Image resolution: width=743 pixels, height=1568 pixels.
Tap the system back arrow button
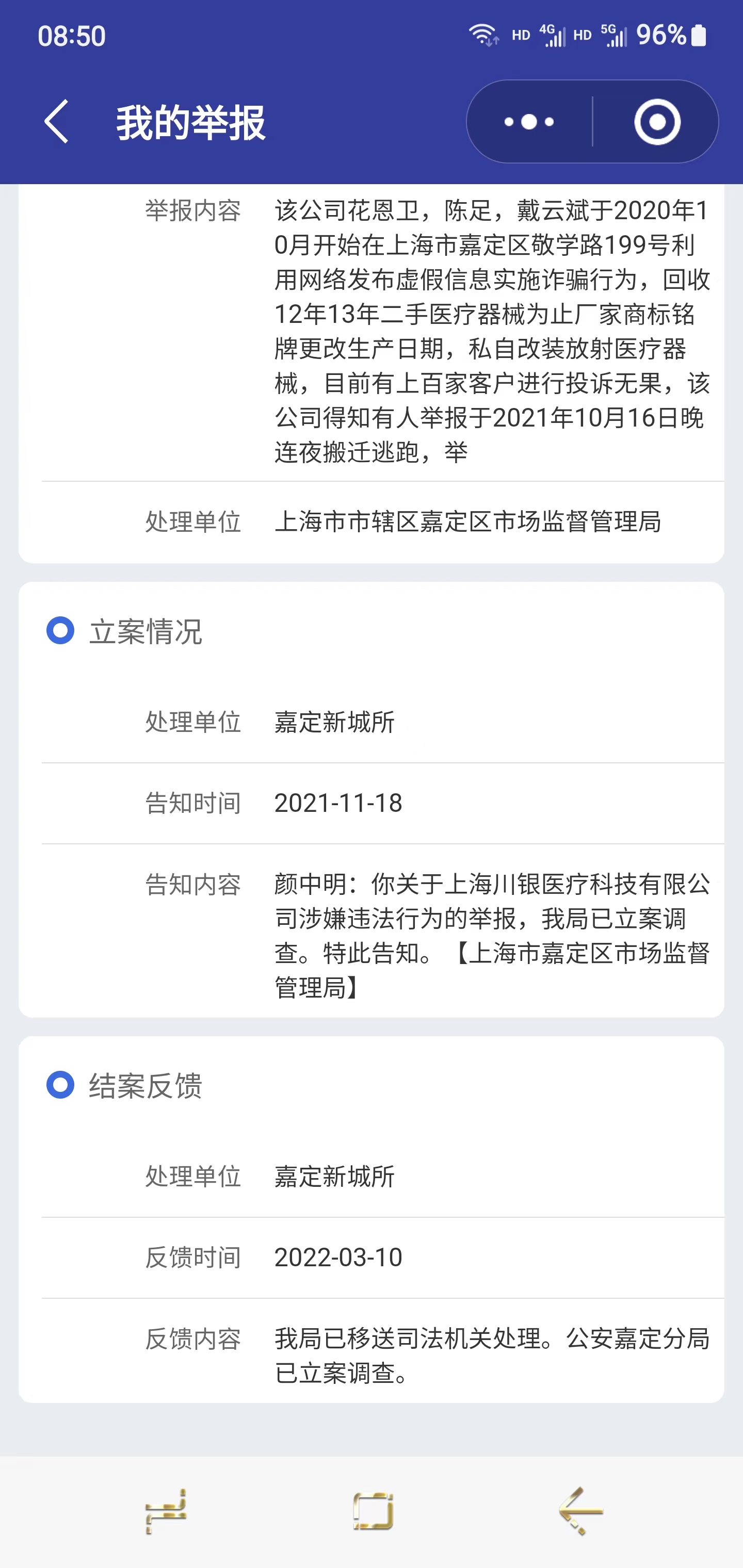point(580,1511)
